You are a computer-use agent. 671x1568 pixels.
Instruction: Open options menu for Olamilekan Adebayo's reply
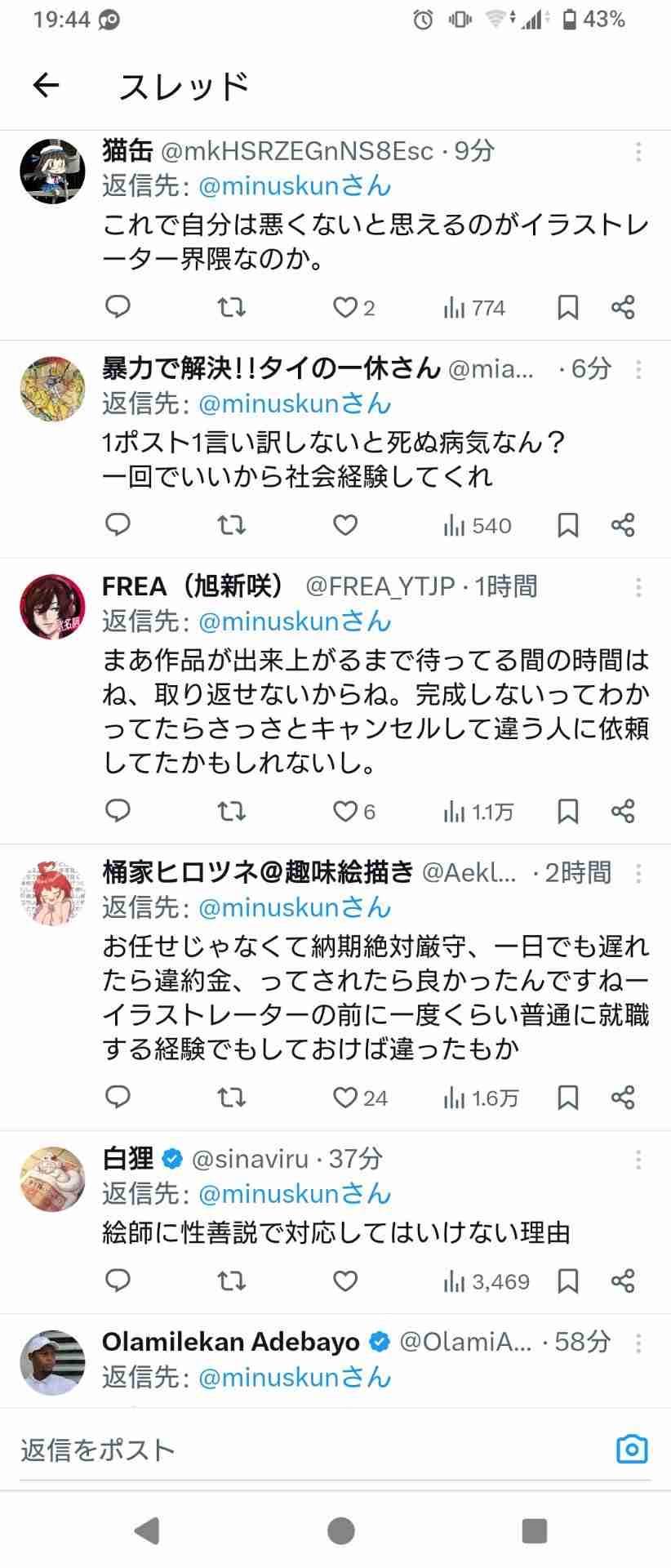pyautogui.click(x=638, y=1342)
